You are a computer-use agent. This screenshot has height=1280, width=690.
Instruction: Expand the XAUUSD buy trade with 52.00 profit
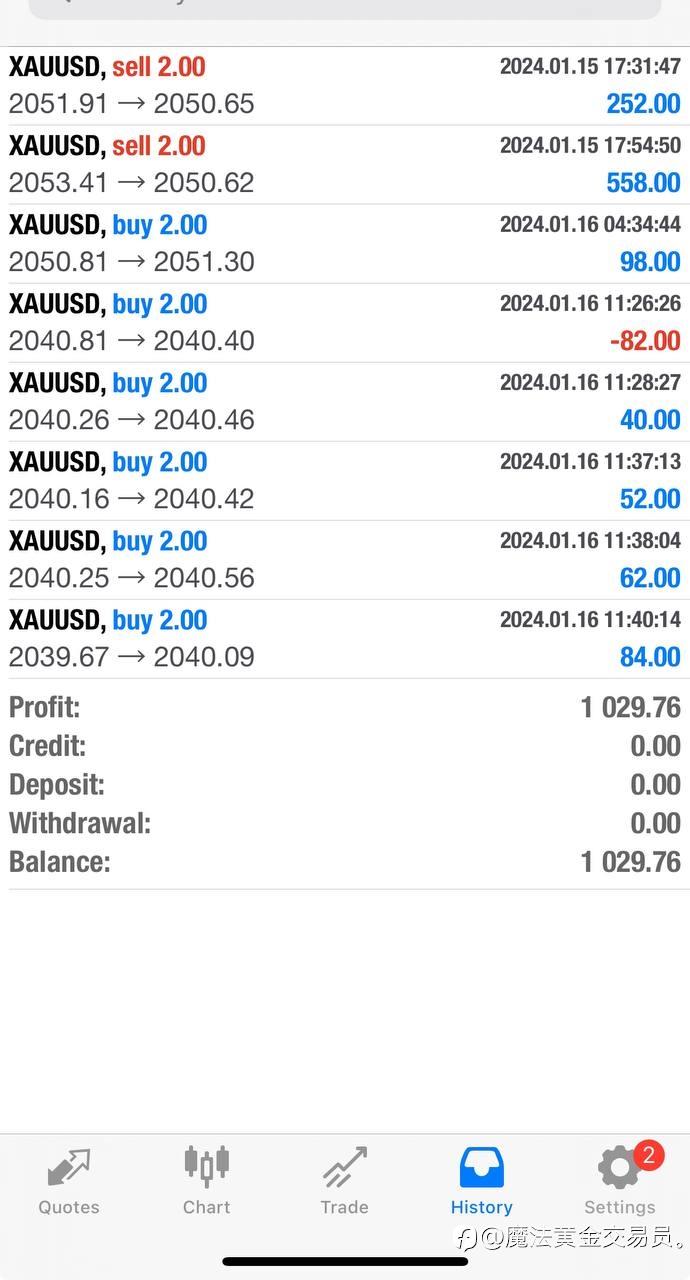click(345, 481)
